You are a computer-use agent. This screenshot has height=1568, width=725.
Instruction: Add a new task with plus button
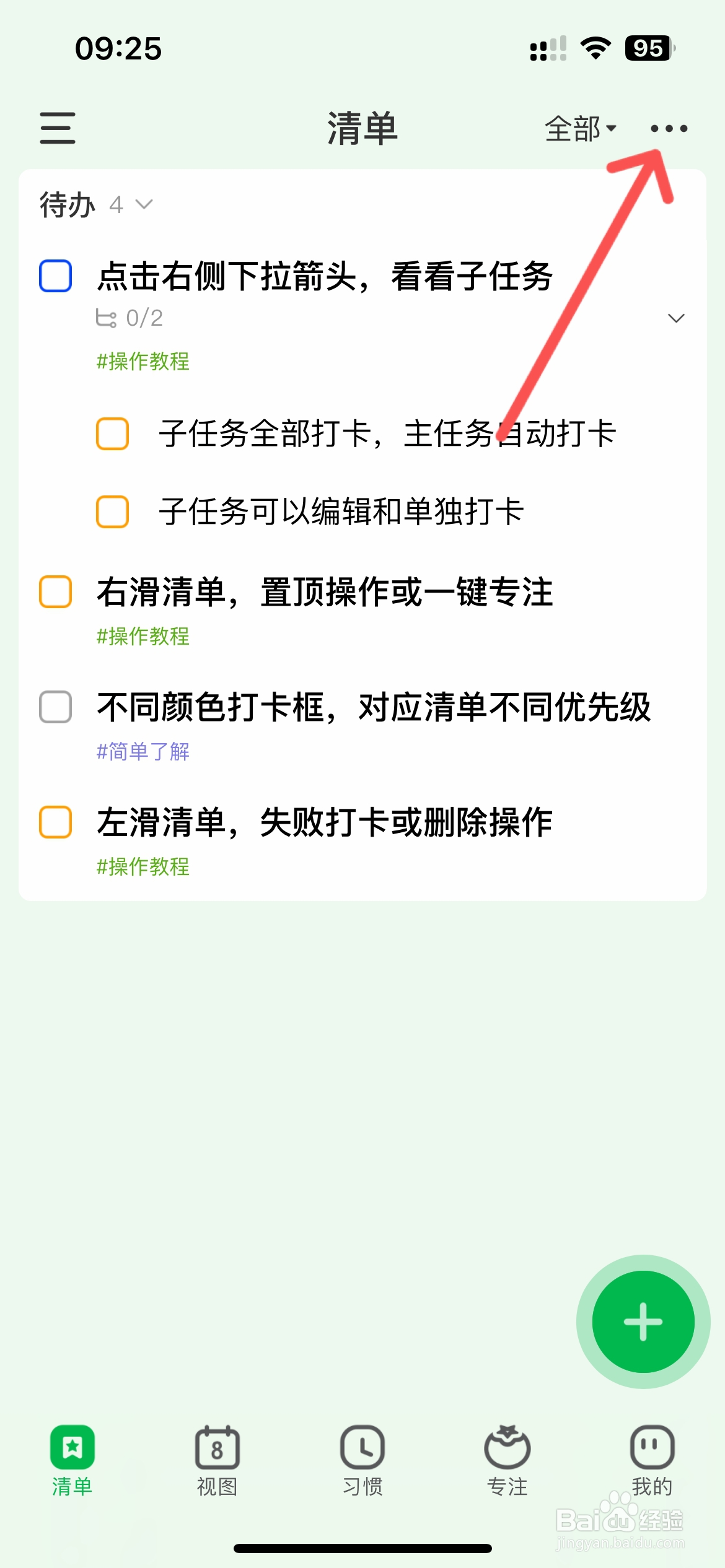[x=643, y=1322]
